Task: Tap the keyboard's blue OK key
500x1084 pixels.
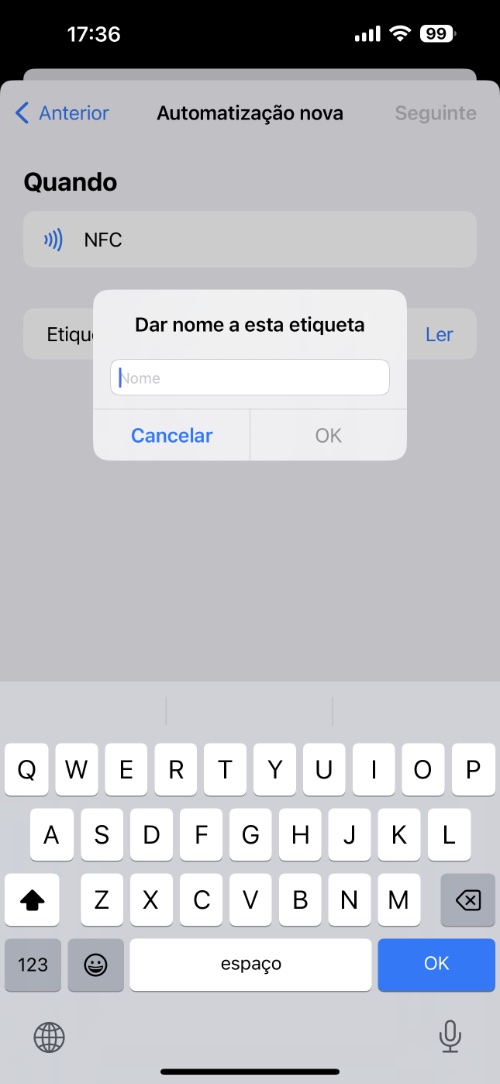Action: pyautogui.click(x=436, y=964)
